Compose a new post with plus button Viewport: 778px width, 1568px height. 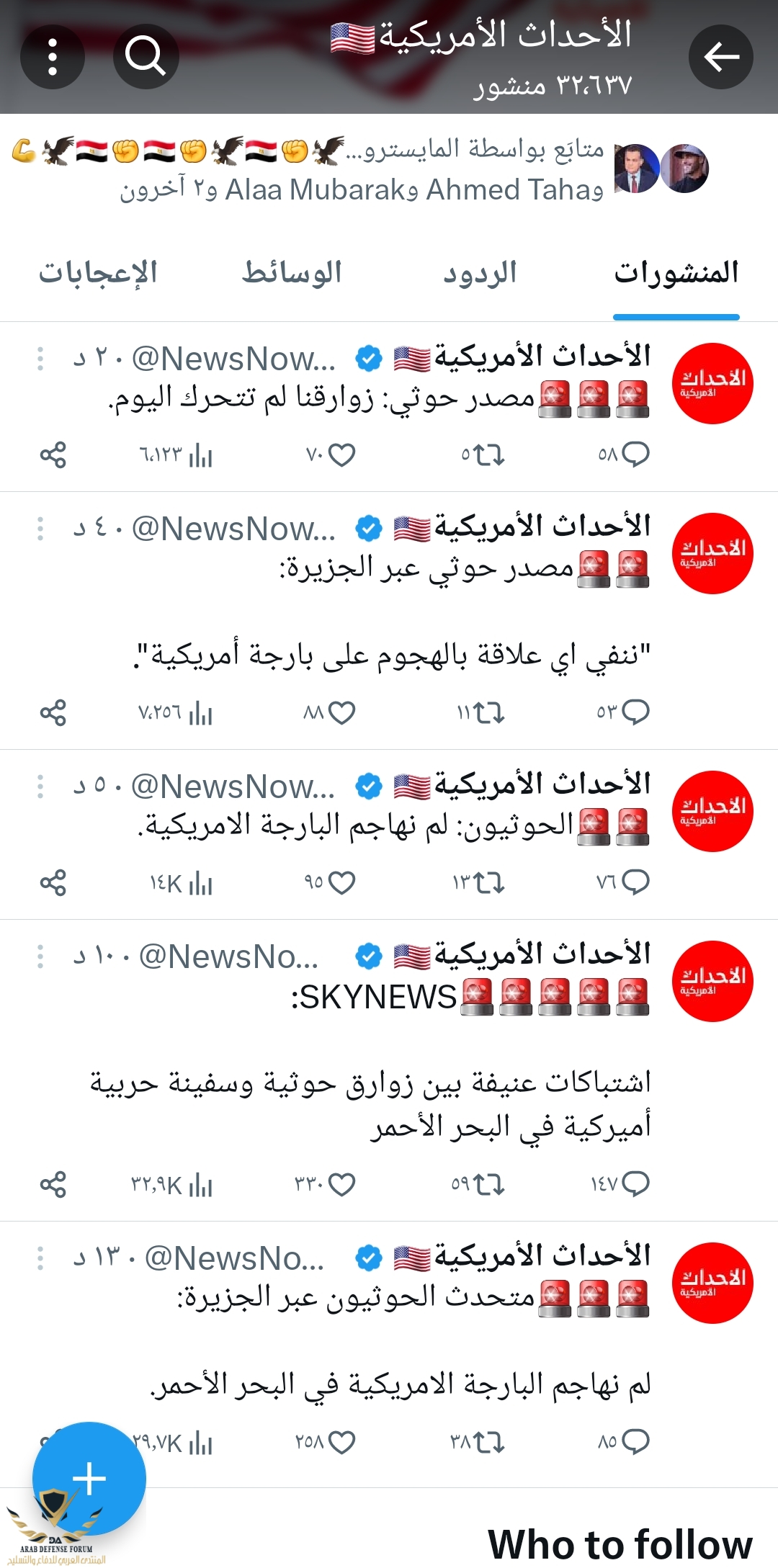(x=89, y=1479)
